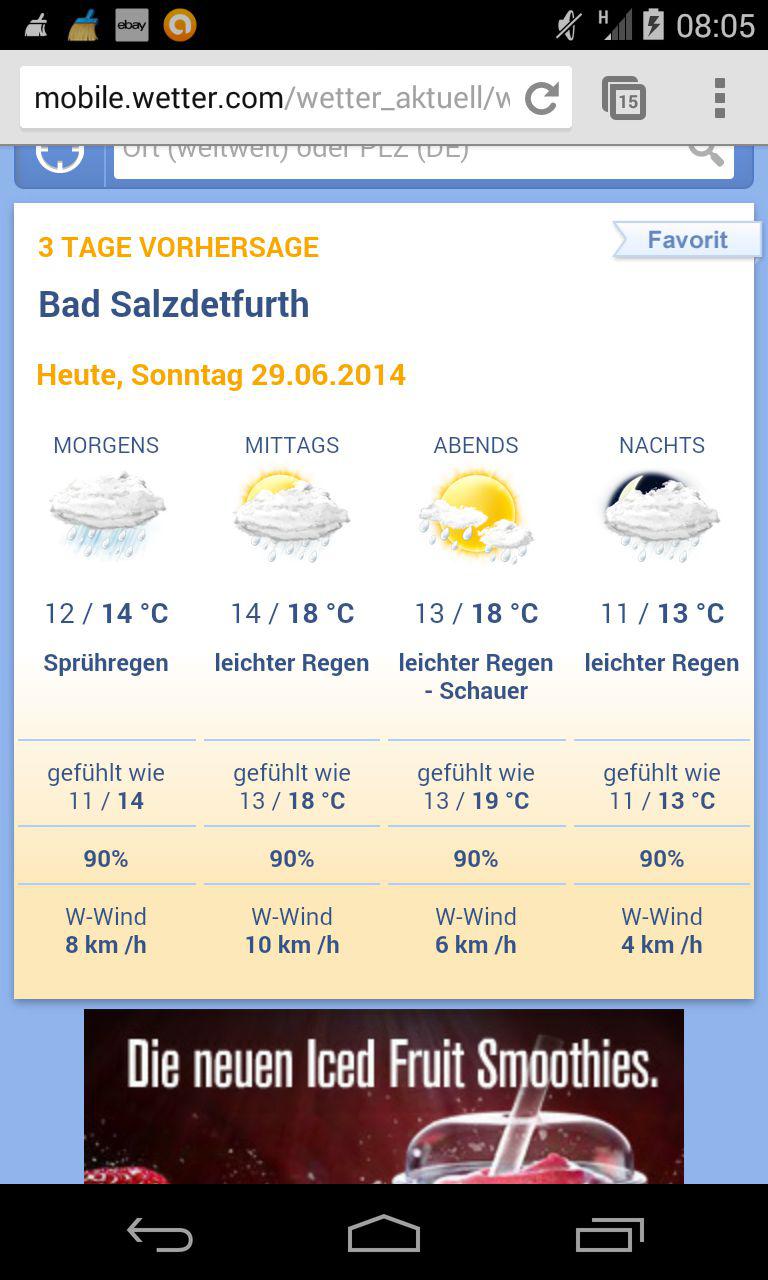Open the Iced Fruit Smoothies ad
Viewport: 768px width, 1280px height.
pyautogui.click(x=384, y=1096)
